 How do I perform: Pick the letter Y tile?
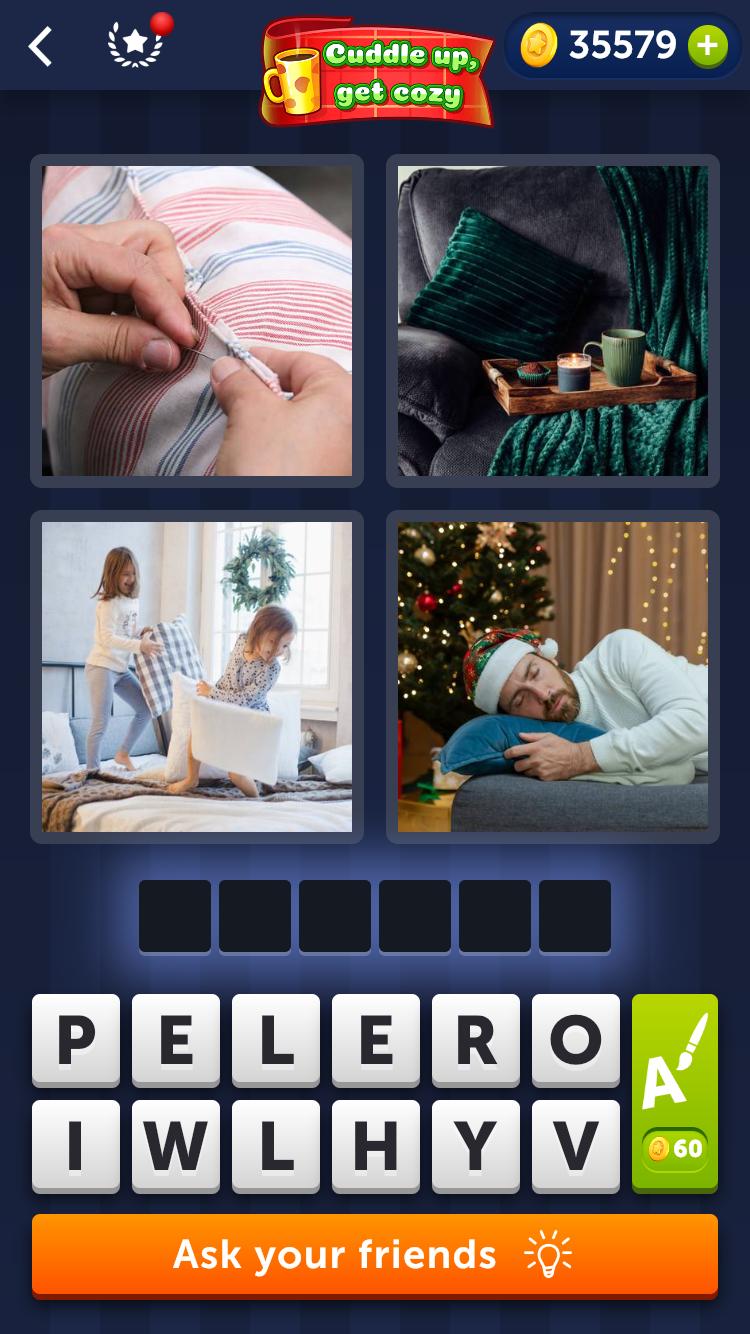click(476, 1147)
